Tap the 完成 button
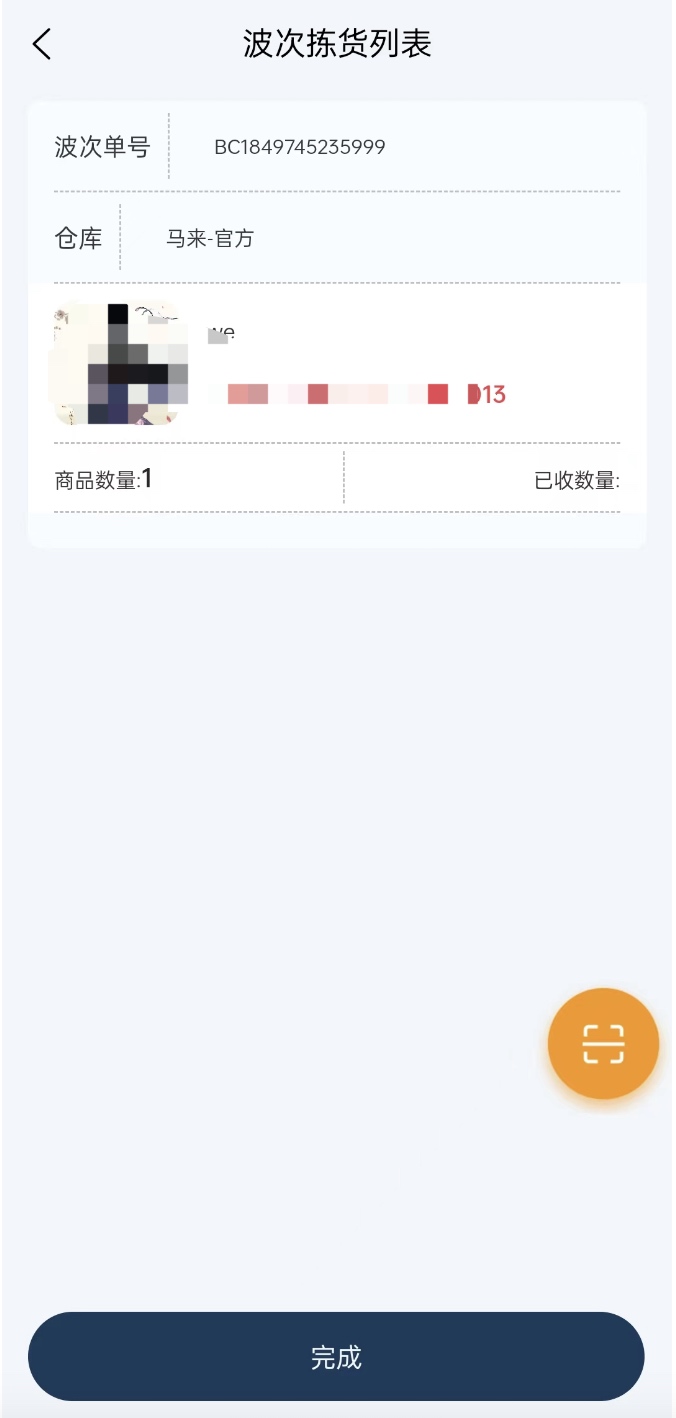Screen dimensions: 676x1418 pos(336,1357)
